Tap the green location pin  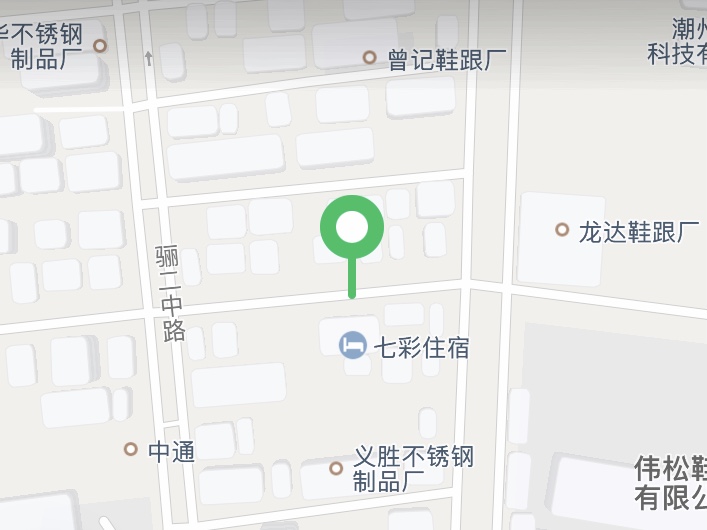tap(351, 229)
